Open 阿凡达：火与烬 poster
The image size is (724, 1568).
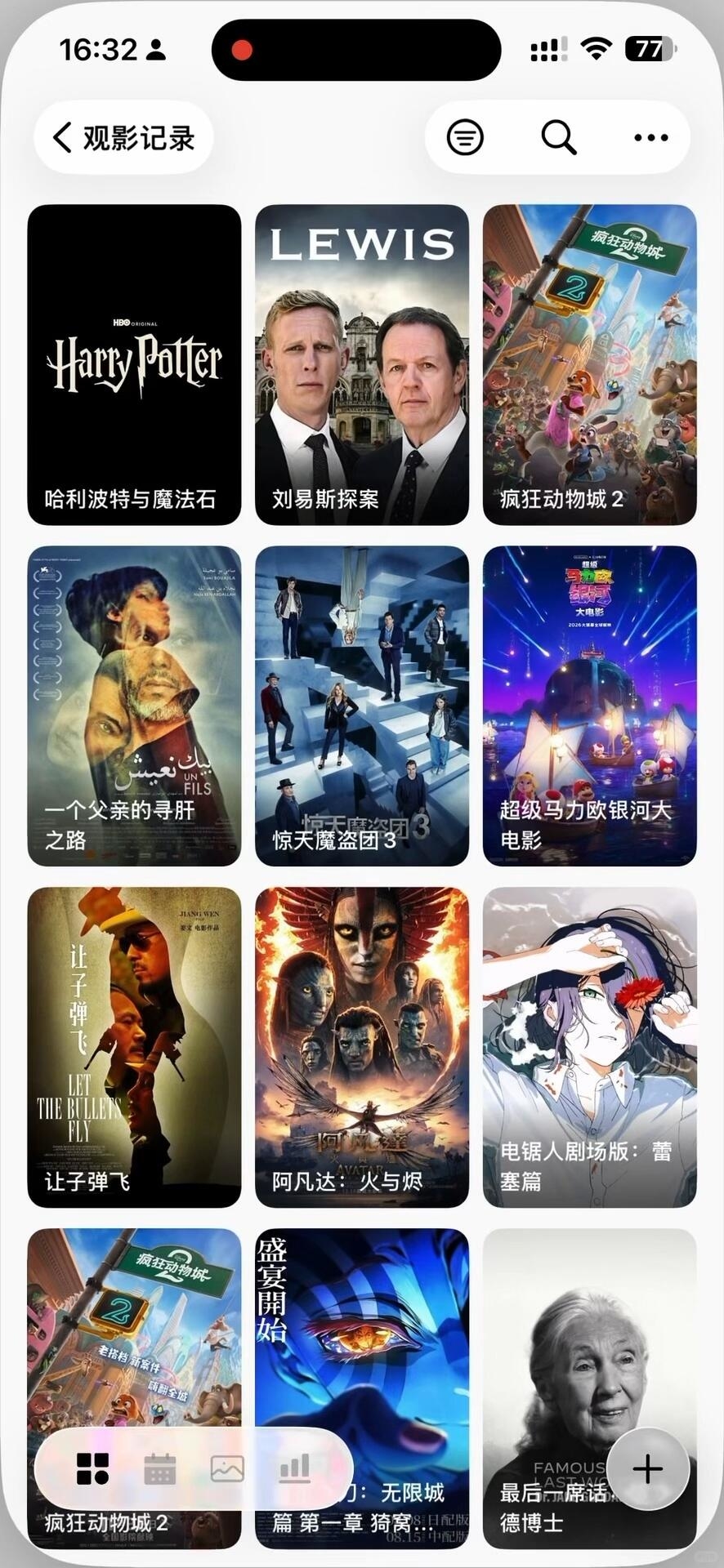click(x=362, y=1048)
